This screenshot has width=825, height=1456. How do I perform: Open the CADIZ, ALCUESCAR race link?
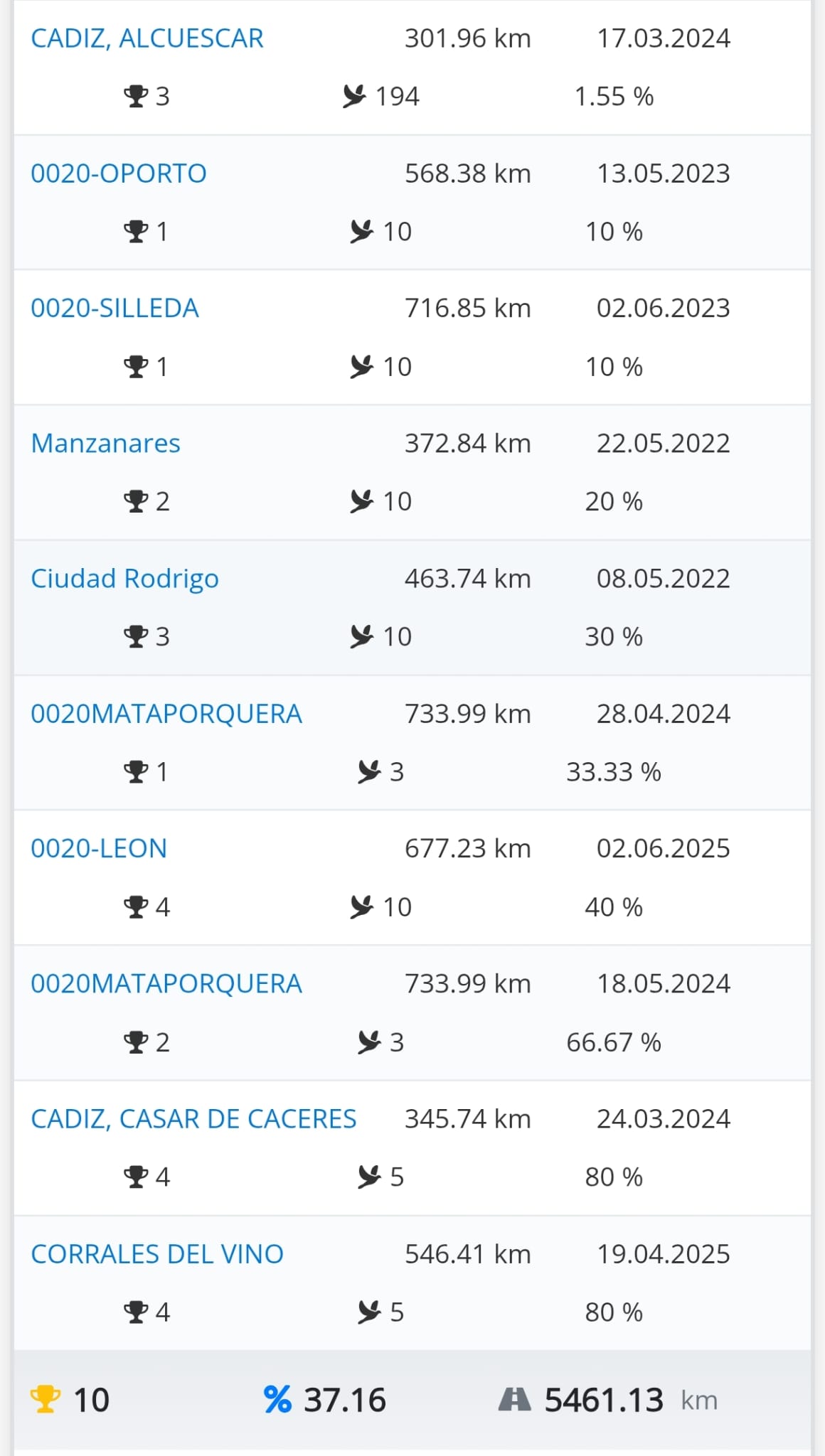(147, 38)
